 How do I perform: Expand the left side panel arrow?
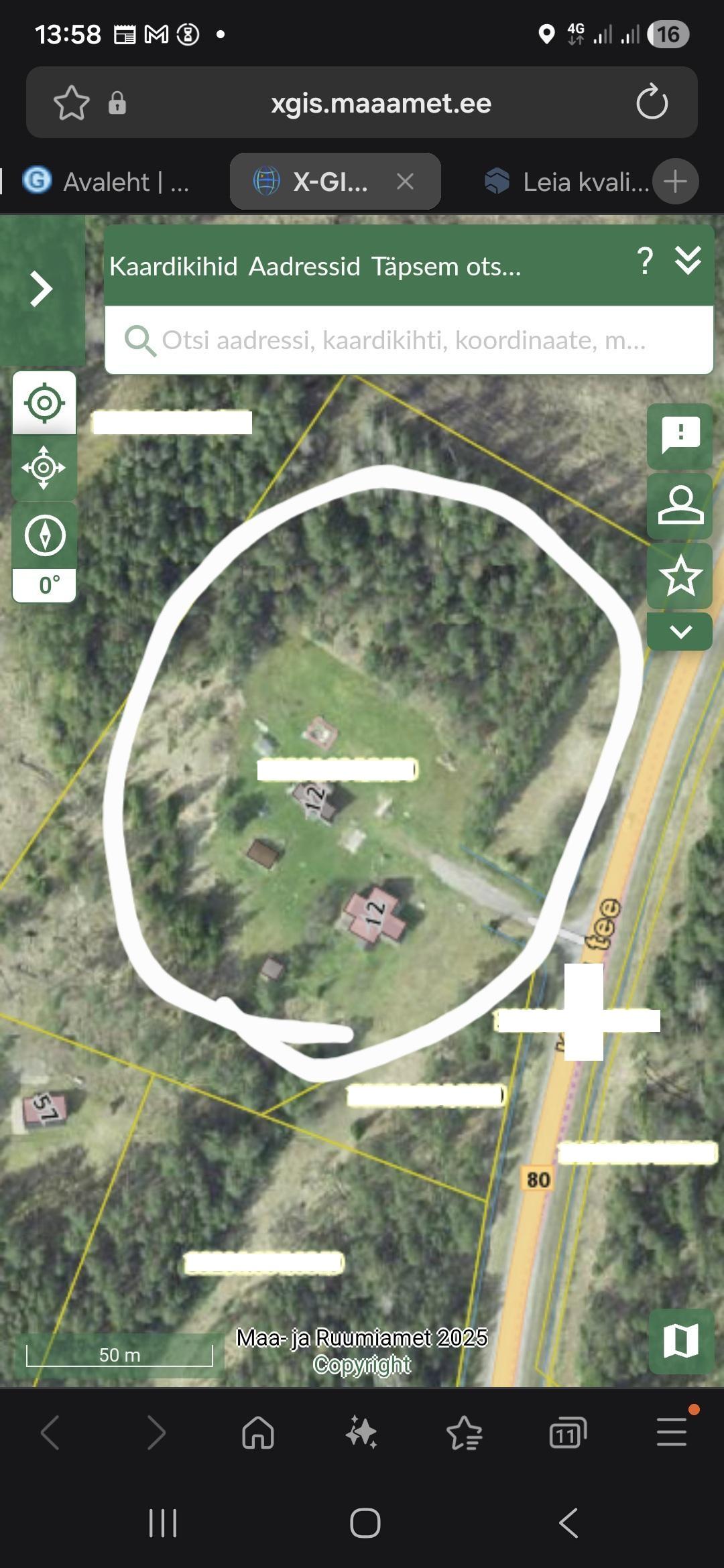(x=42, y=289)
